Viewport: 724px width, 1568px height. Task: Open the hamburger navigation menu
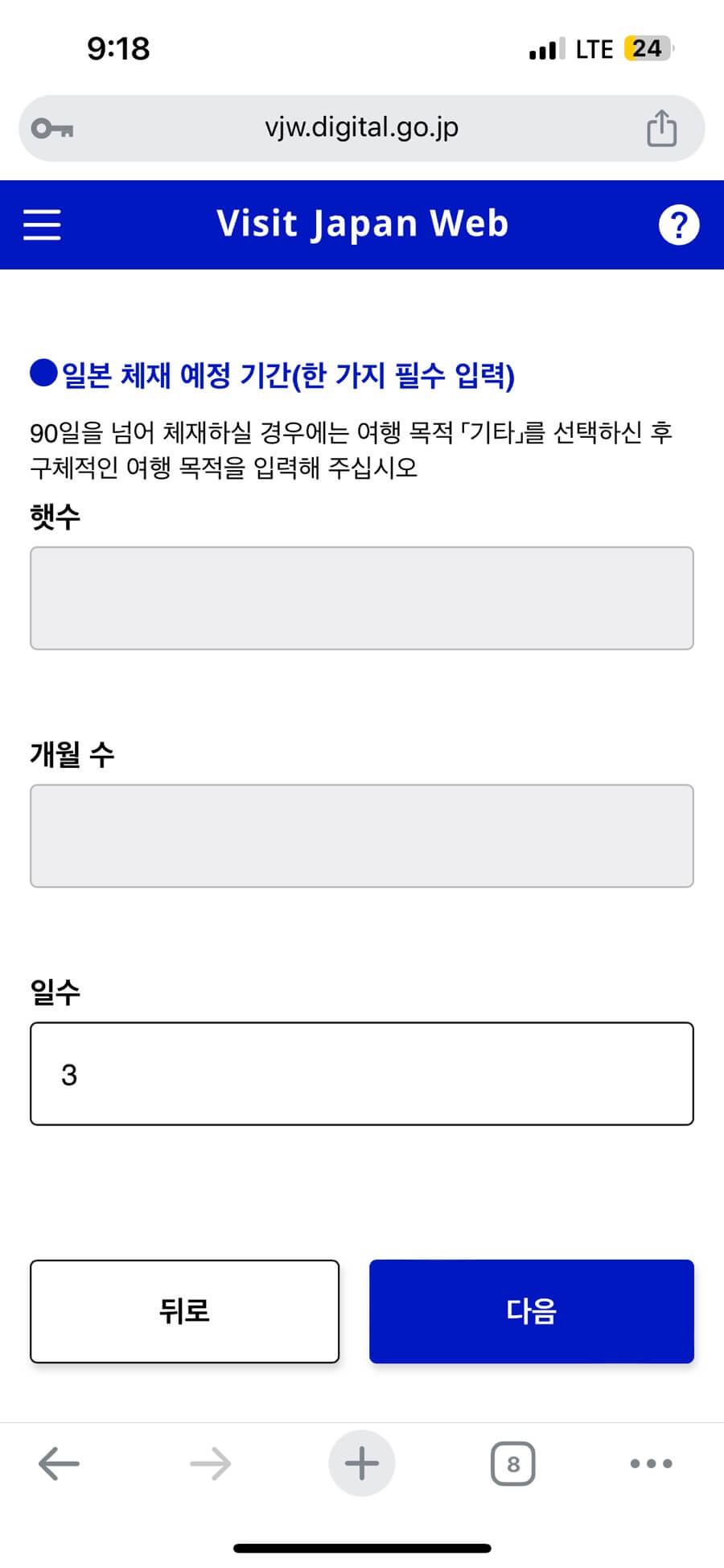[42, 225]
